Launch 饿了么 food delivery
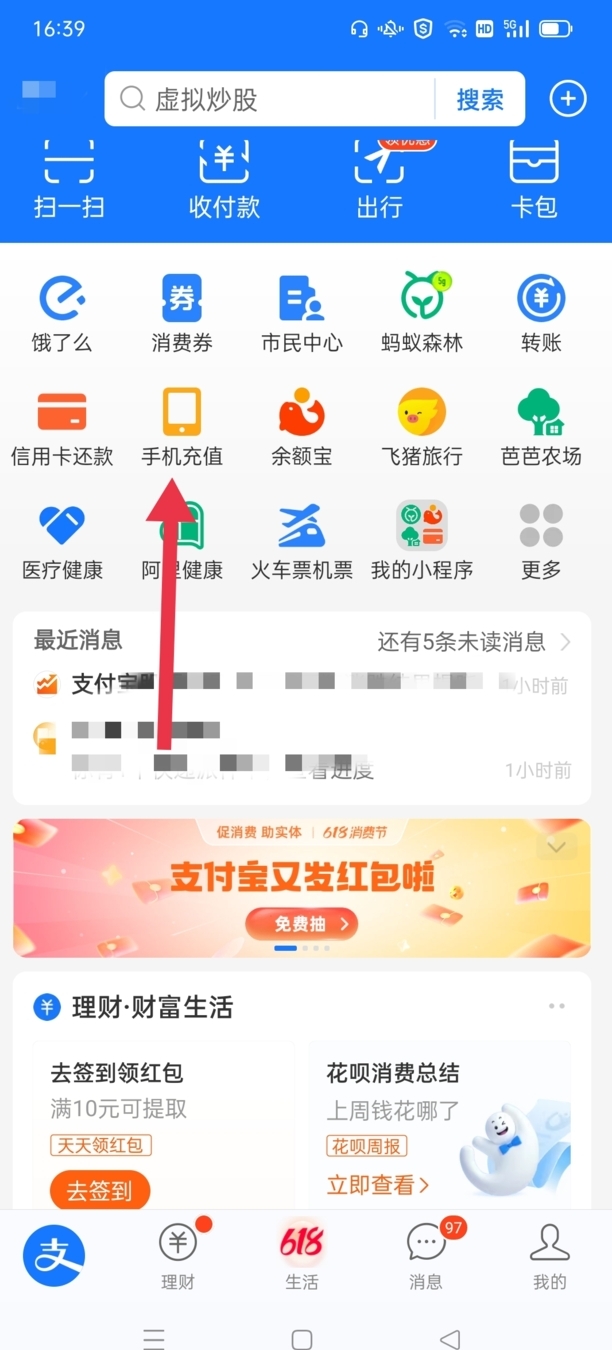The height and width of the screenshot is (1350, 612). click(62, 313)
